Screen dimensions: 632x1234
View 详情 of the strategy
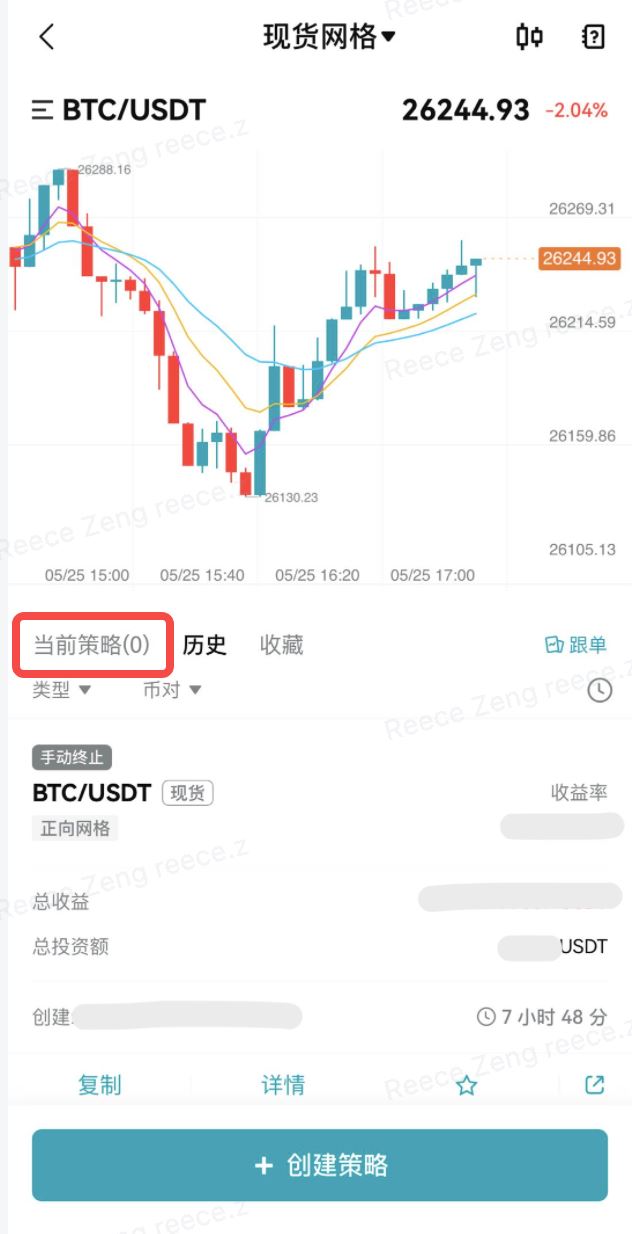(x=283, y=1085)
